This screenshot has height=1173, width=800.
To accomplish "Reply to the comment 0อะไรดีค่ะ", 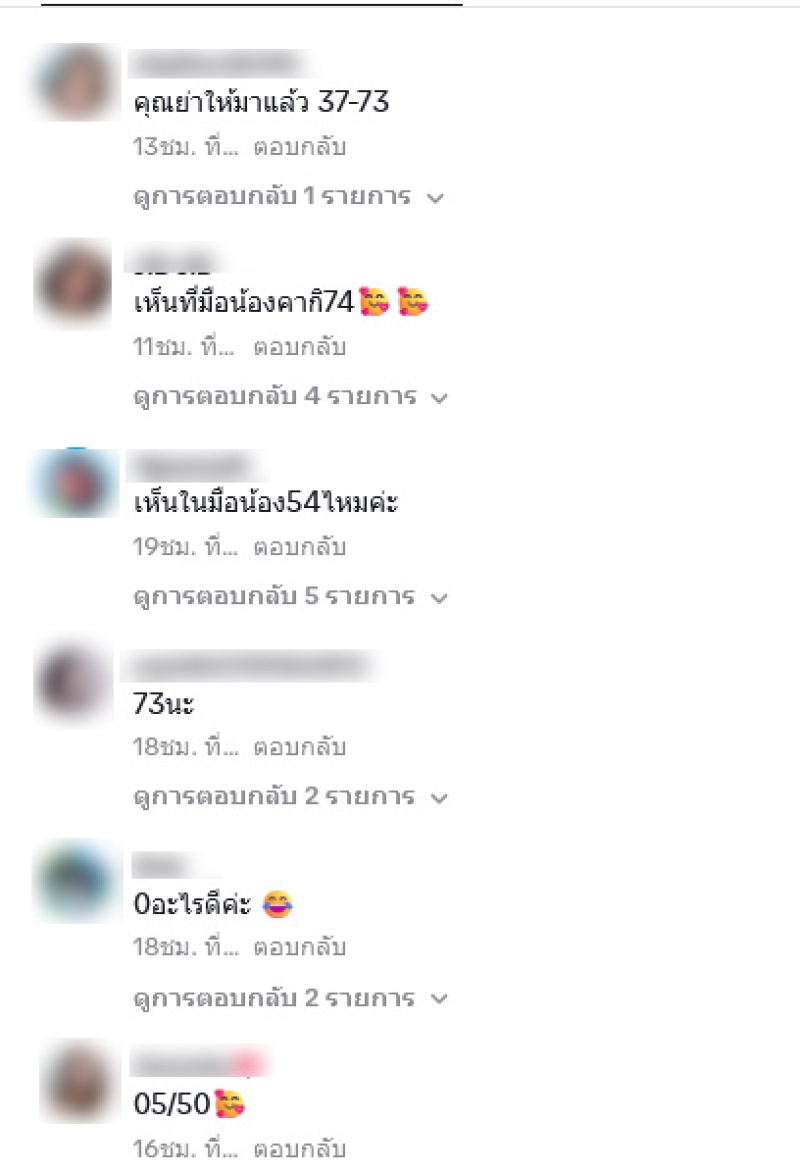I will (299, 947).
